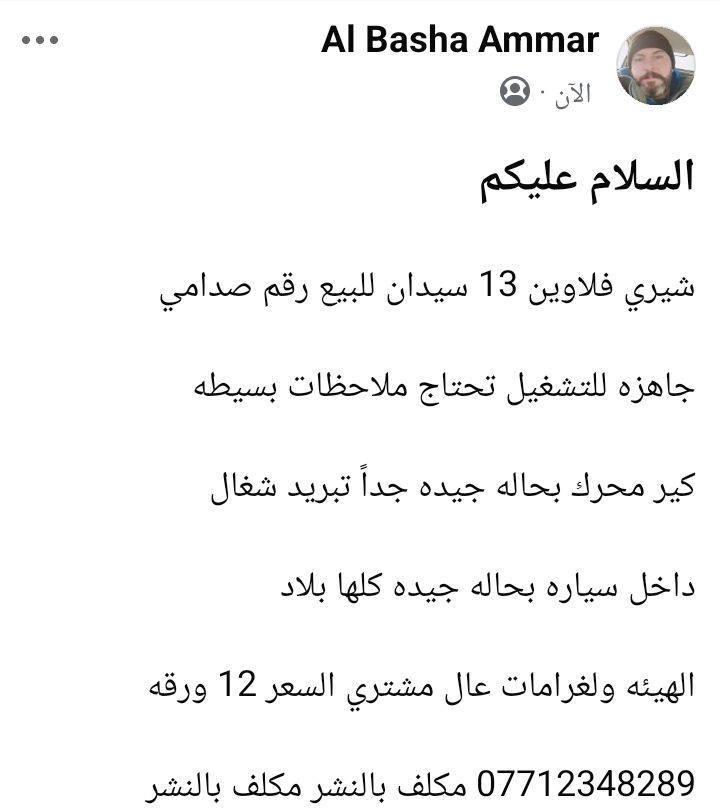Tap the Al Basha Ammar author name

(460, 41)
